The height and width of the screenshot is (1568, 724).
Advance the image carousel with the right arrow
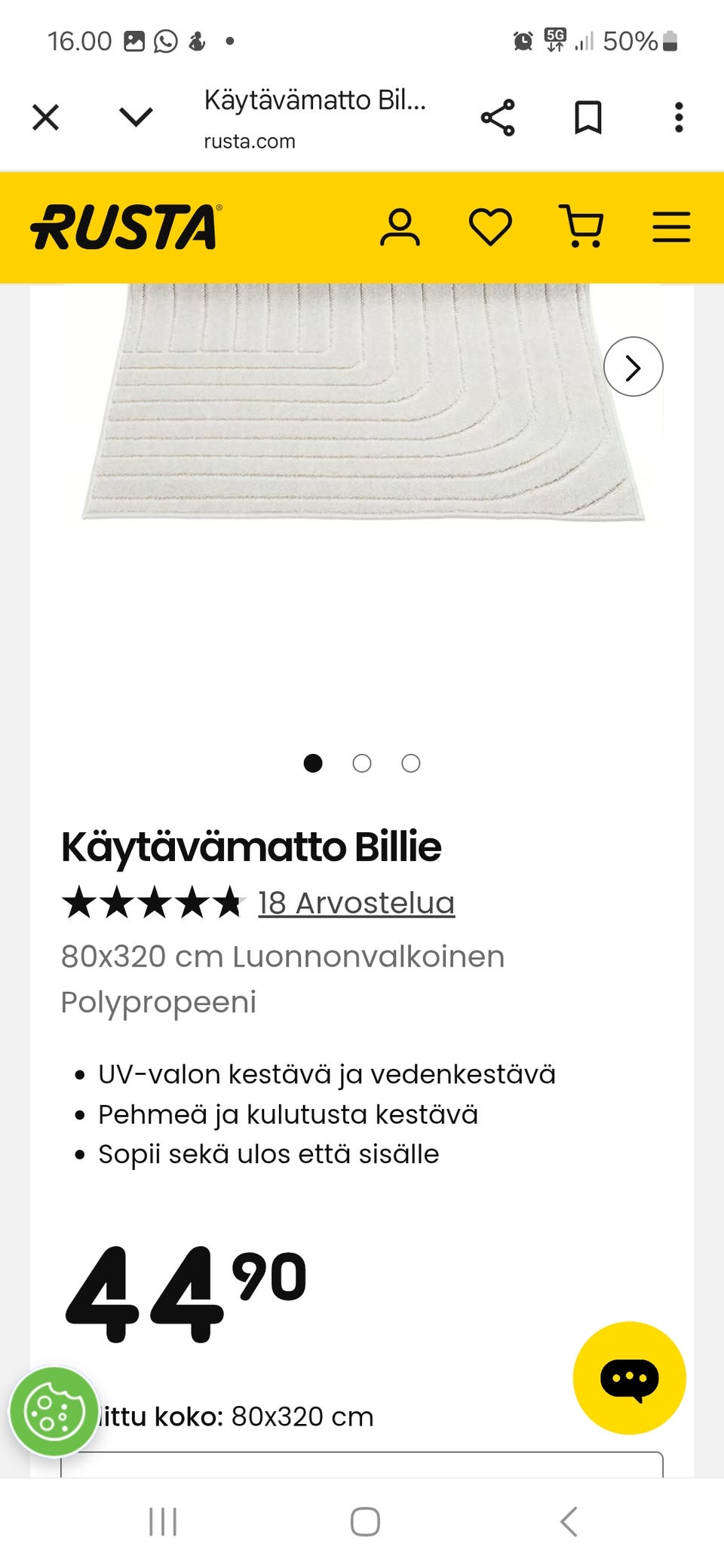click(x=633, y=368)
